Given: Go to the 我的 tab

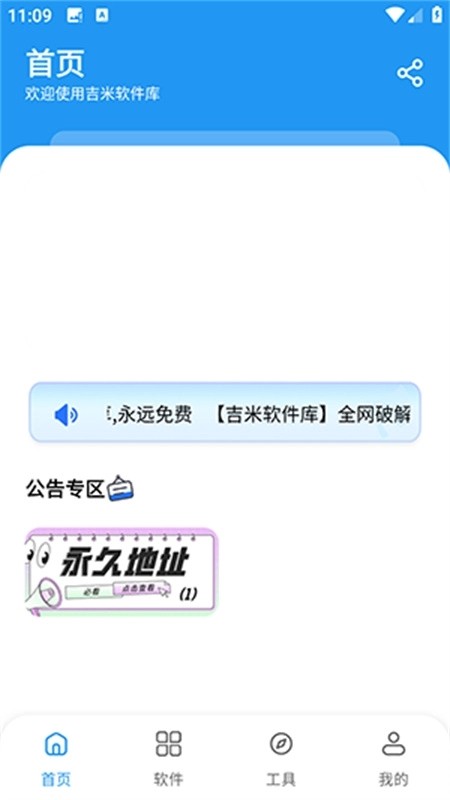Looking at the screenshot, I should 393,758.
